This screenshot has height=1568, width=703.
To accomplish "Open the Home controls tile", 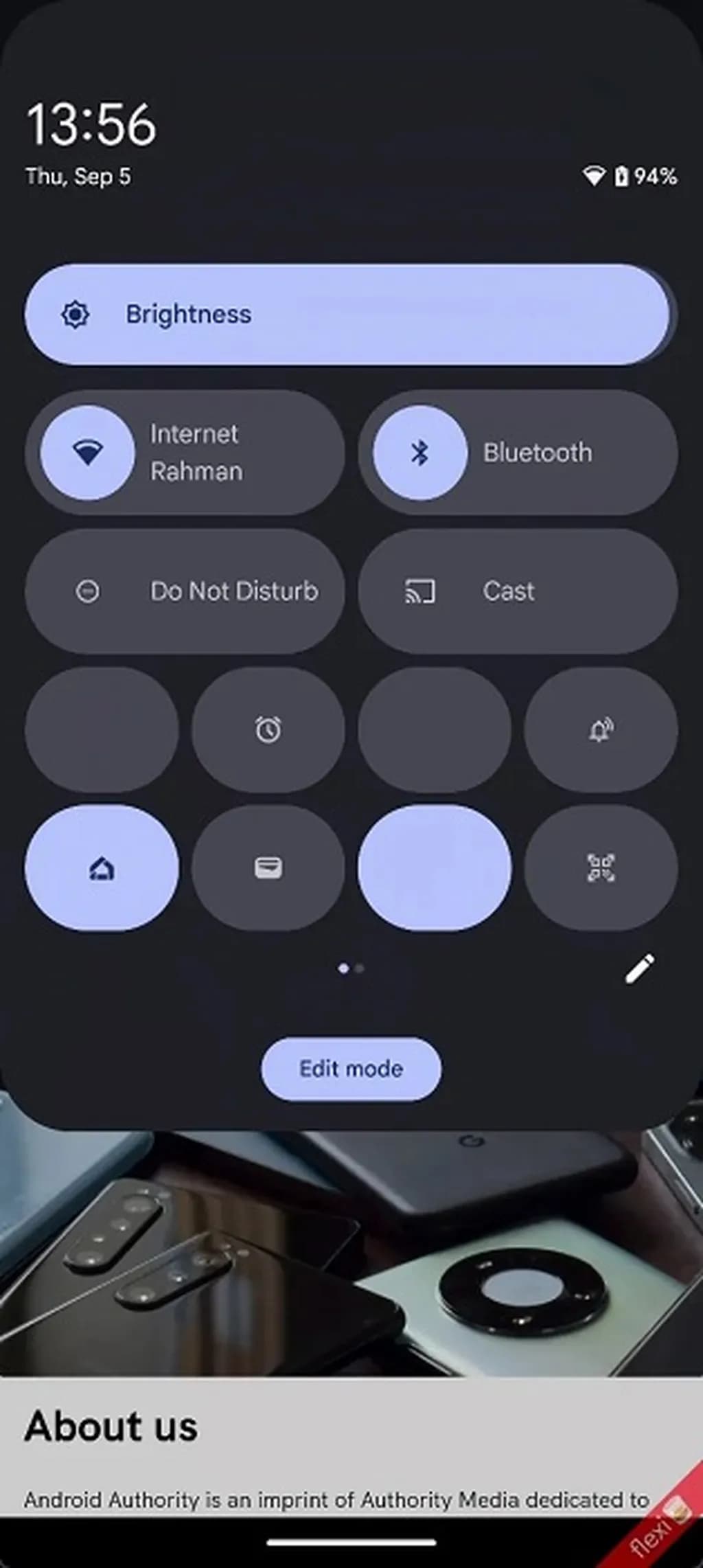I will pos(102,868).
